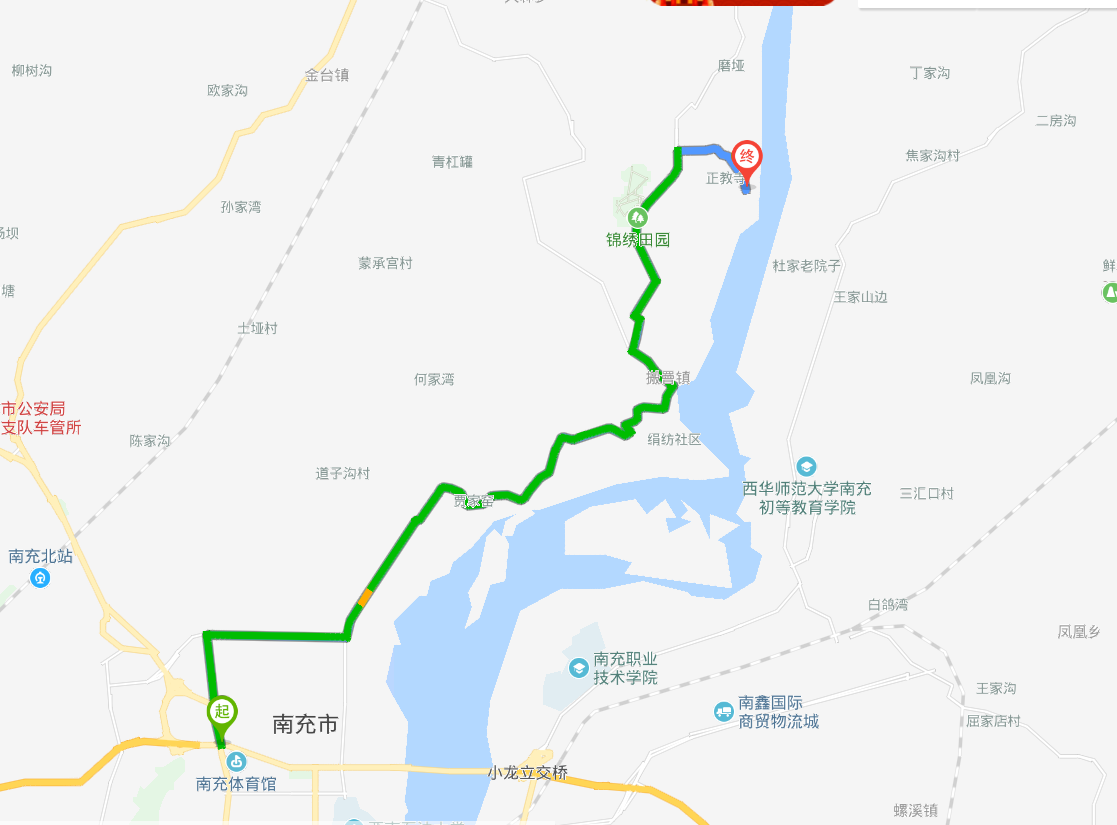Tap the green start marker 起
The height and width of the screenshot is (825, 1117).
coord(222,712)
